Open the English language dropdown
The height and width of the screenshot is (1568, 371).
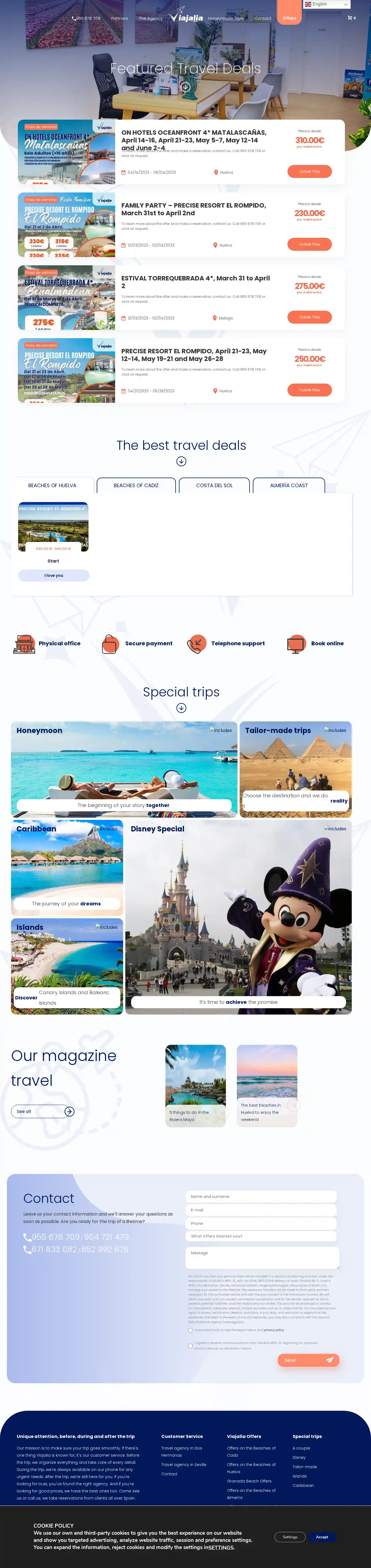pyautogui.click(x=326, y=4)
